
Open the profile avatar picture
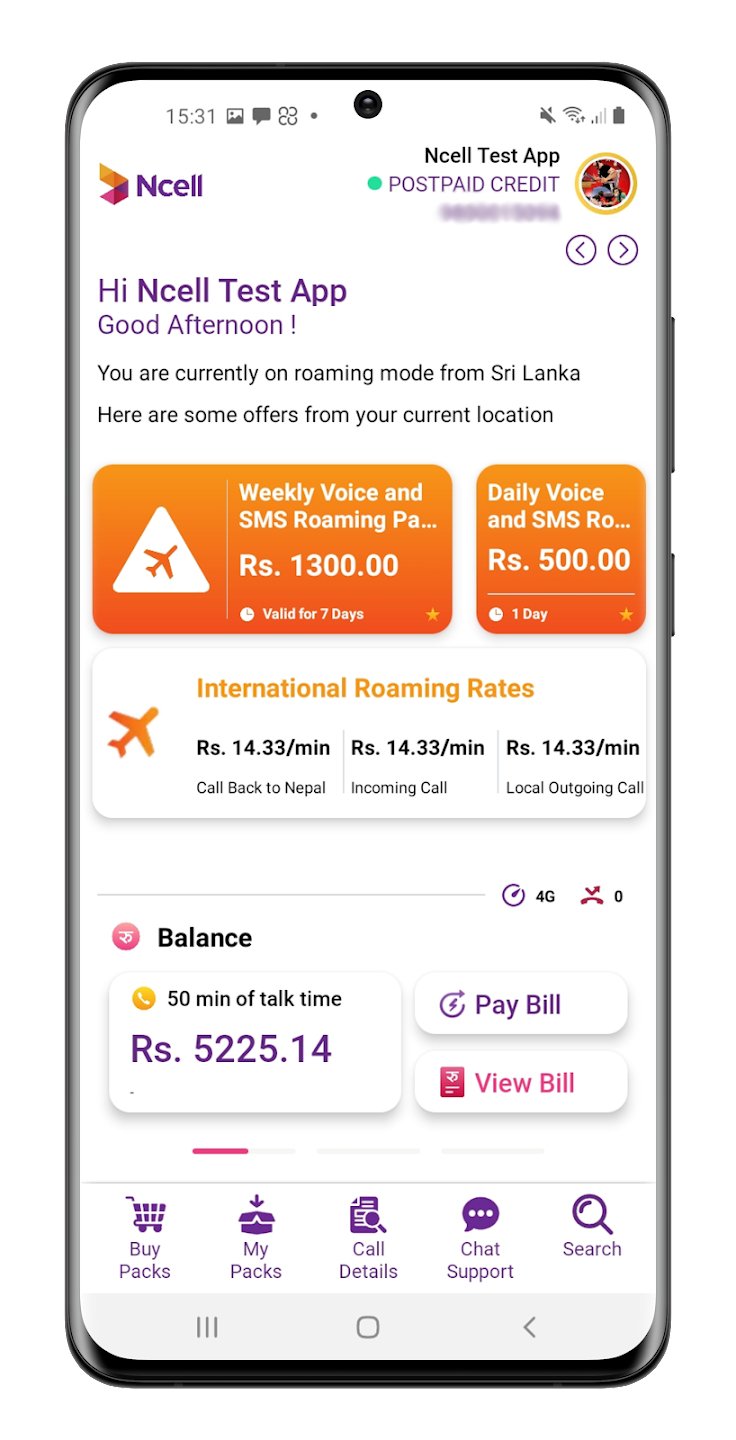(606, 183)
